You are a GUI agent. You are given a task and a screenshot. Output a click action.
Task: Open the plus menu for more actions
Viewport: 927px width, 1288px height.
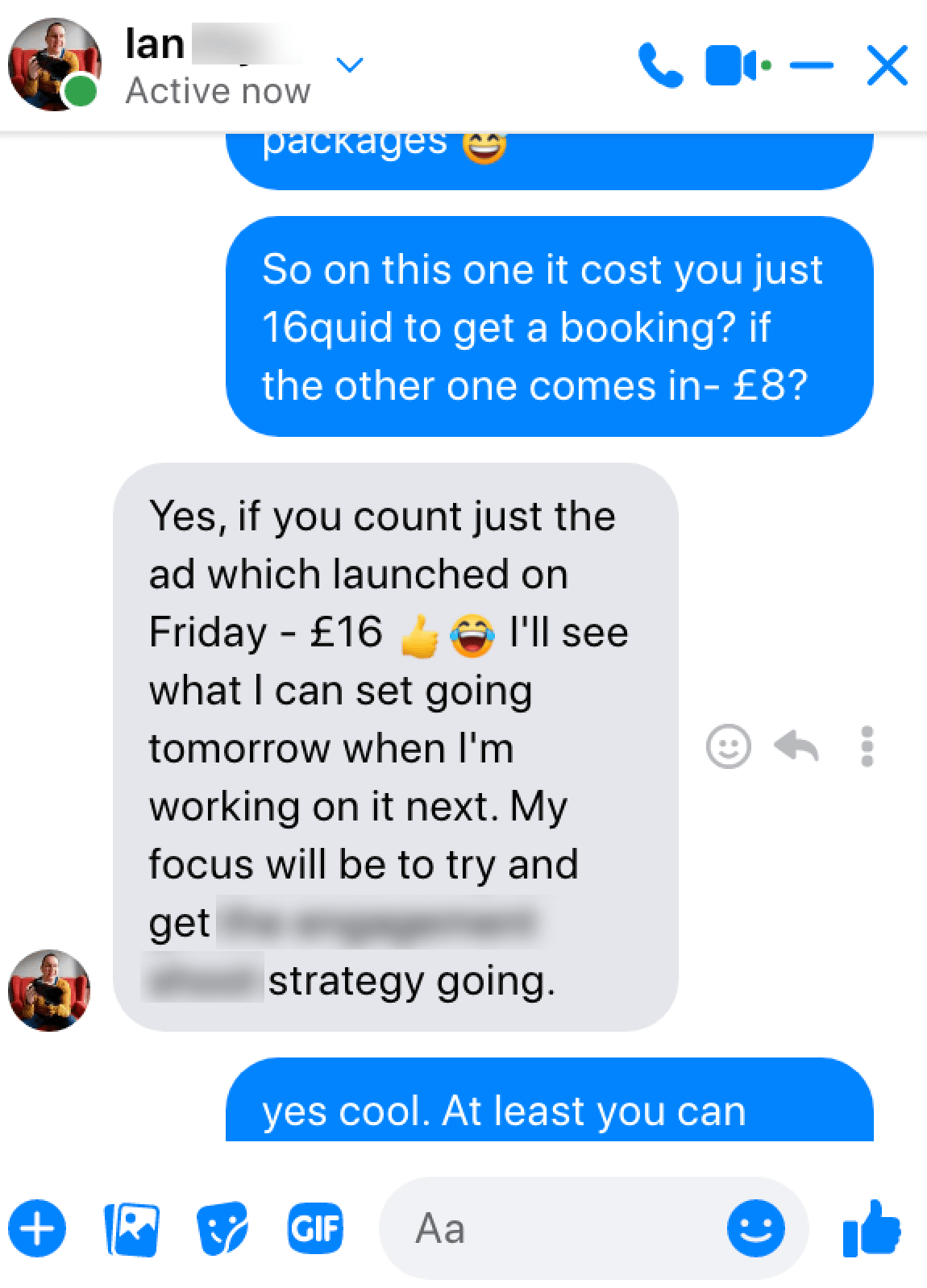point(36,1229)
